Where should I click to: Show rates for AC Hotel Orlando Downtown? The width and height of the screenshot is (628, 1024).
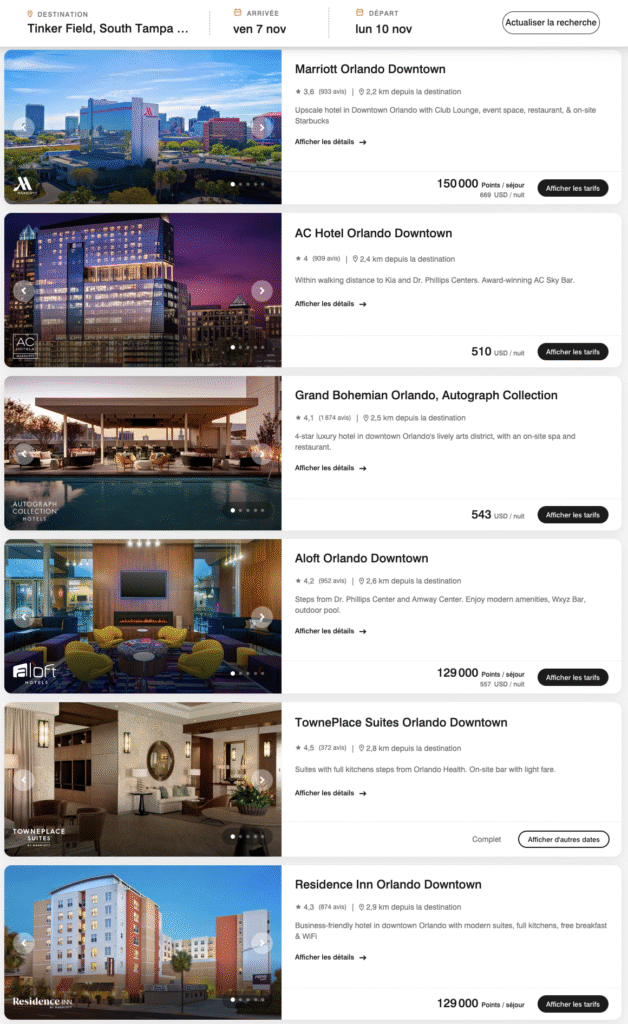point(572,352)
